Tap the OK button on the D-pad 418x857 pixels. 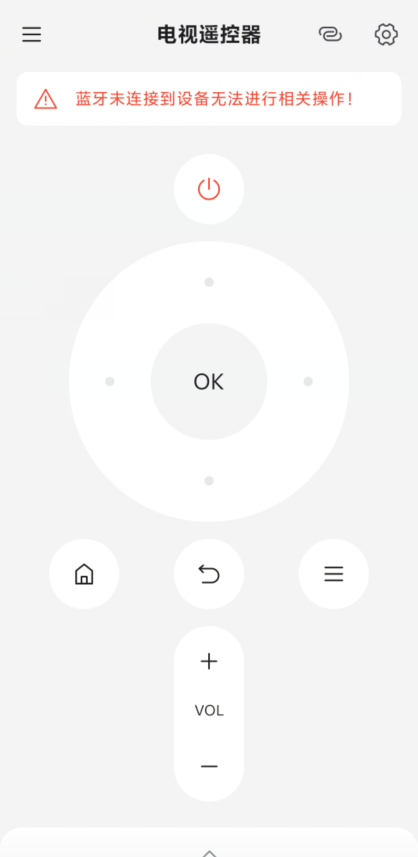click(x=209, y=381)
